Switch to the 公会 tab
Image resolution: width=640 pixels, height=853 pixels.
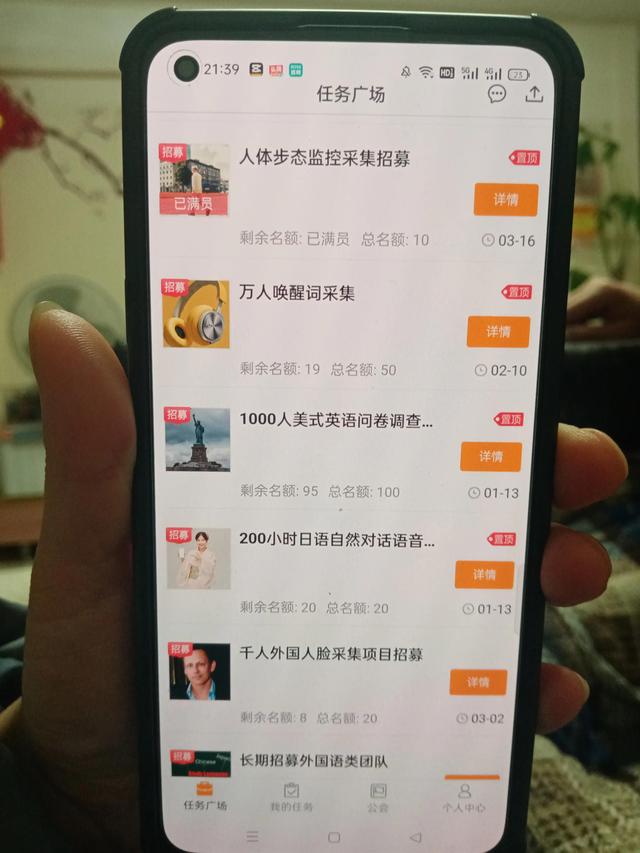pos(377,797)
